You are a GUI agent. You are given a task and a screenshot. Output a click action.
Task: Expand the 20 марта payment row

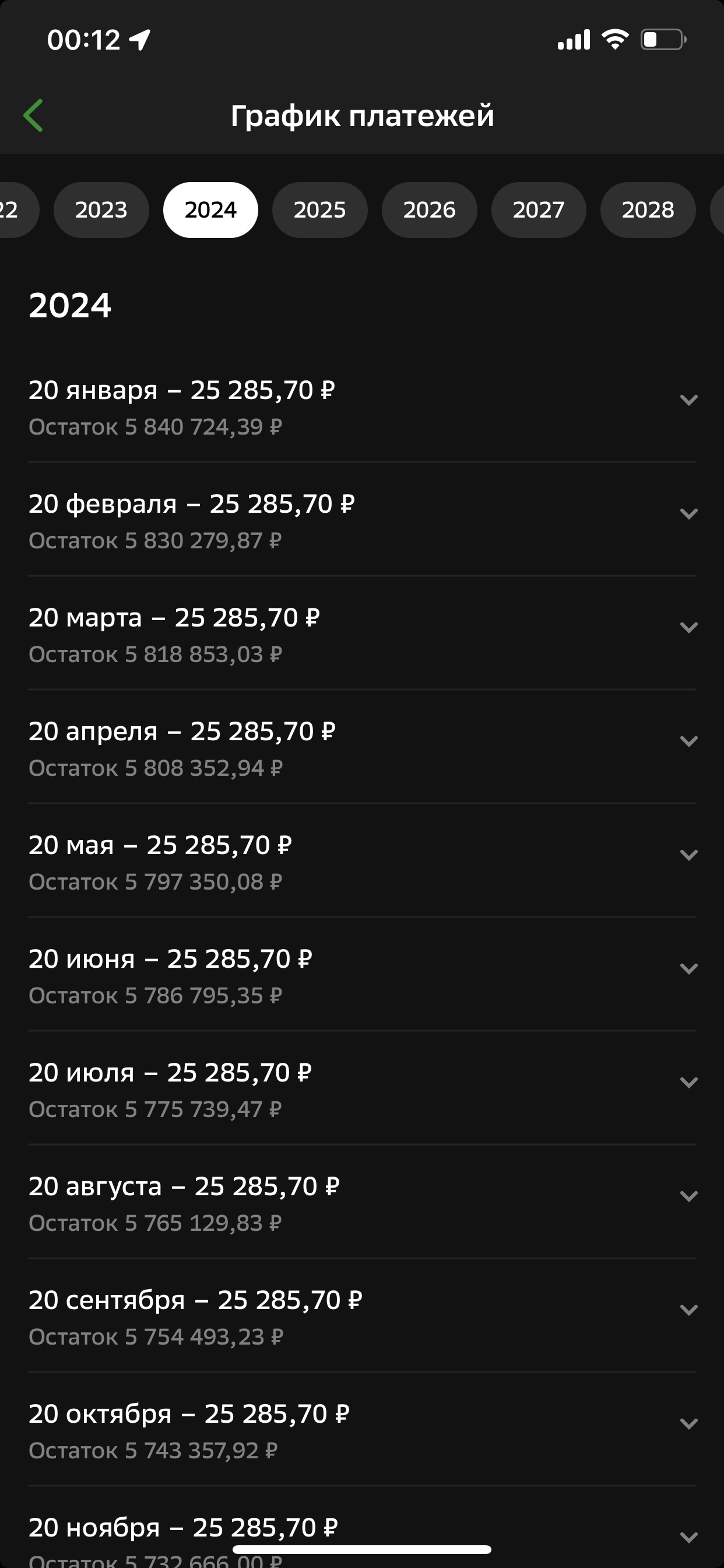click(688, 628)
